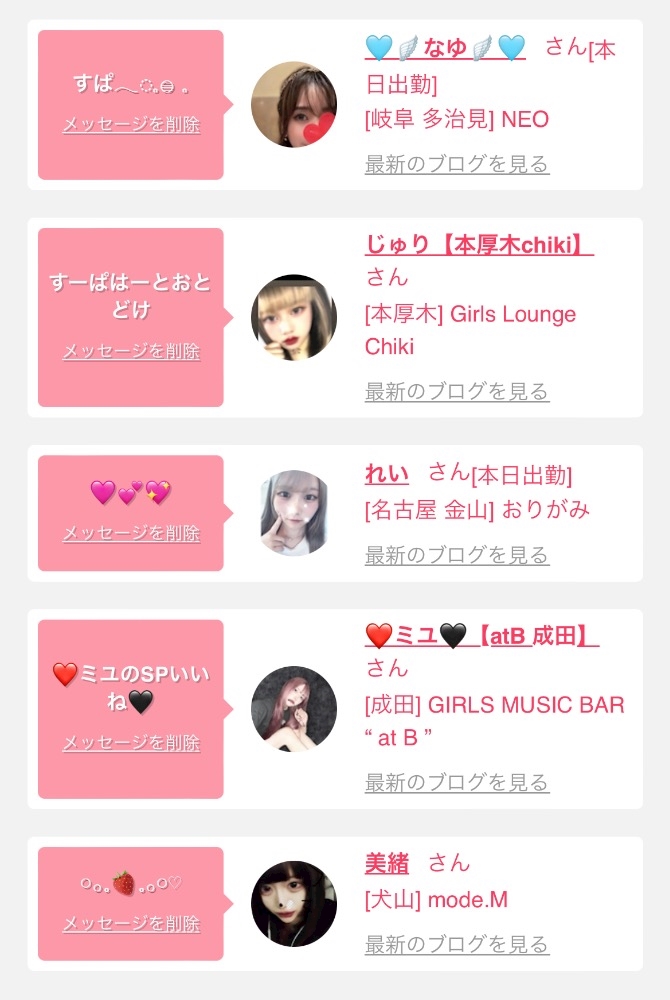Delete the message sent to なゆ

131,125
